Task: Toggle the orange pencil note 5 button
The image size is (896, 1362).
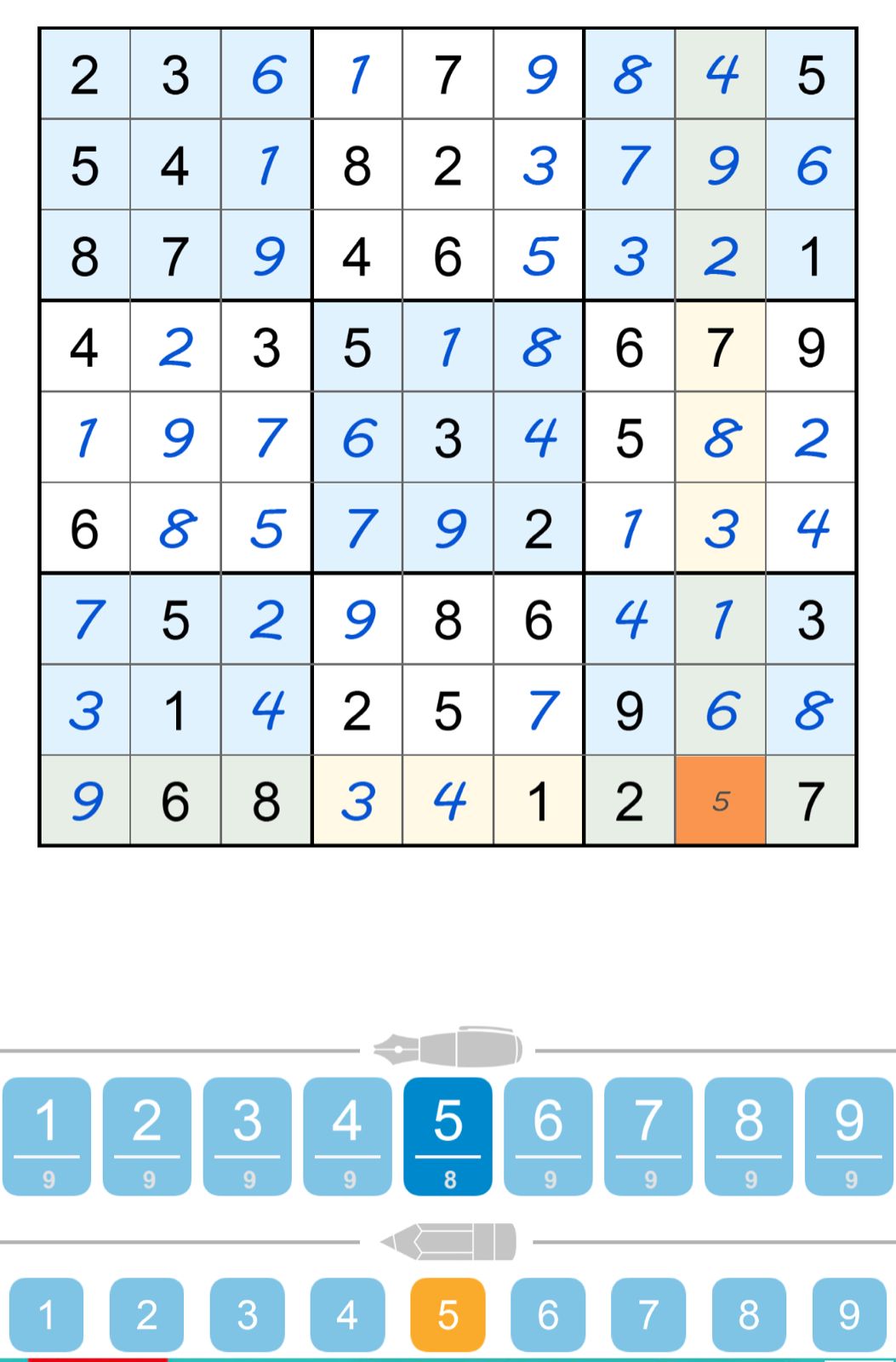Action: point(448,1314)
